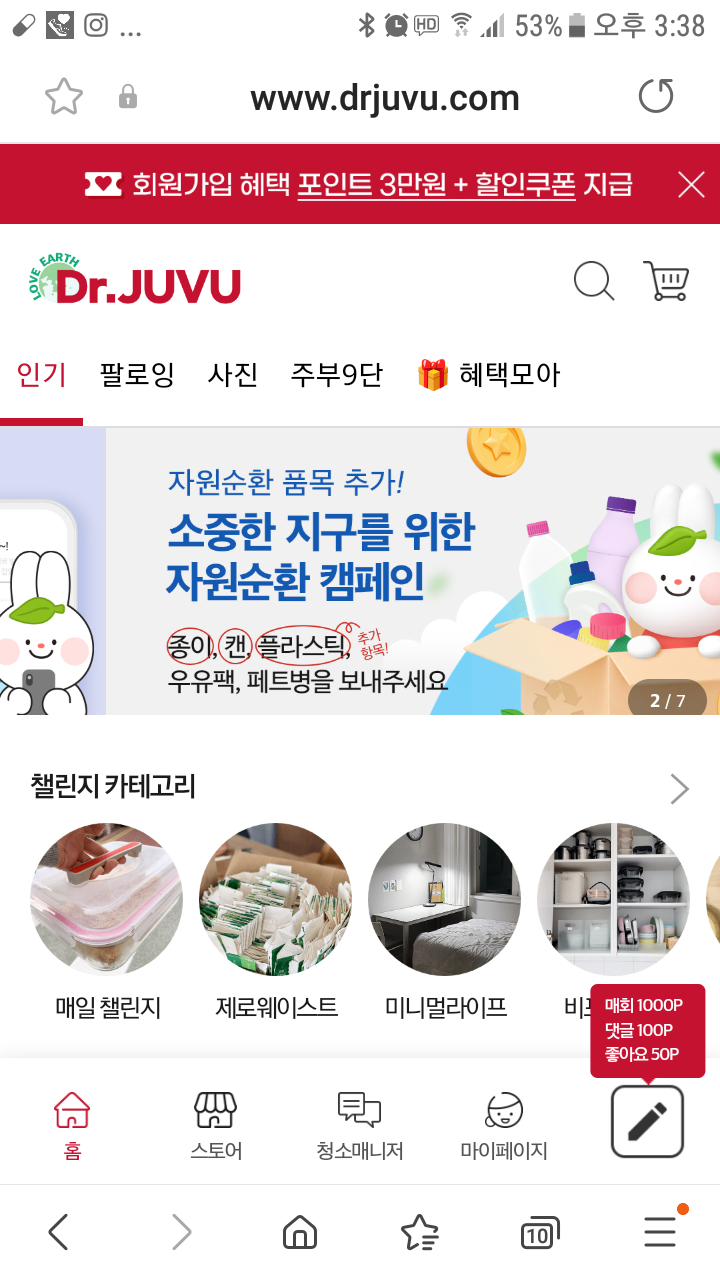The image size is (720, 1280).
Task: Open the search magnifier icon
Action: [593, 282]
